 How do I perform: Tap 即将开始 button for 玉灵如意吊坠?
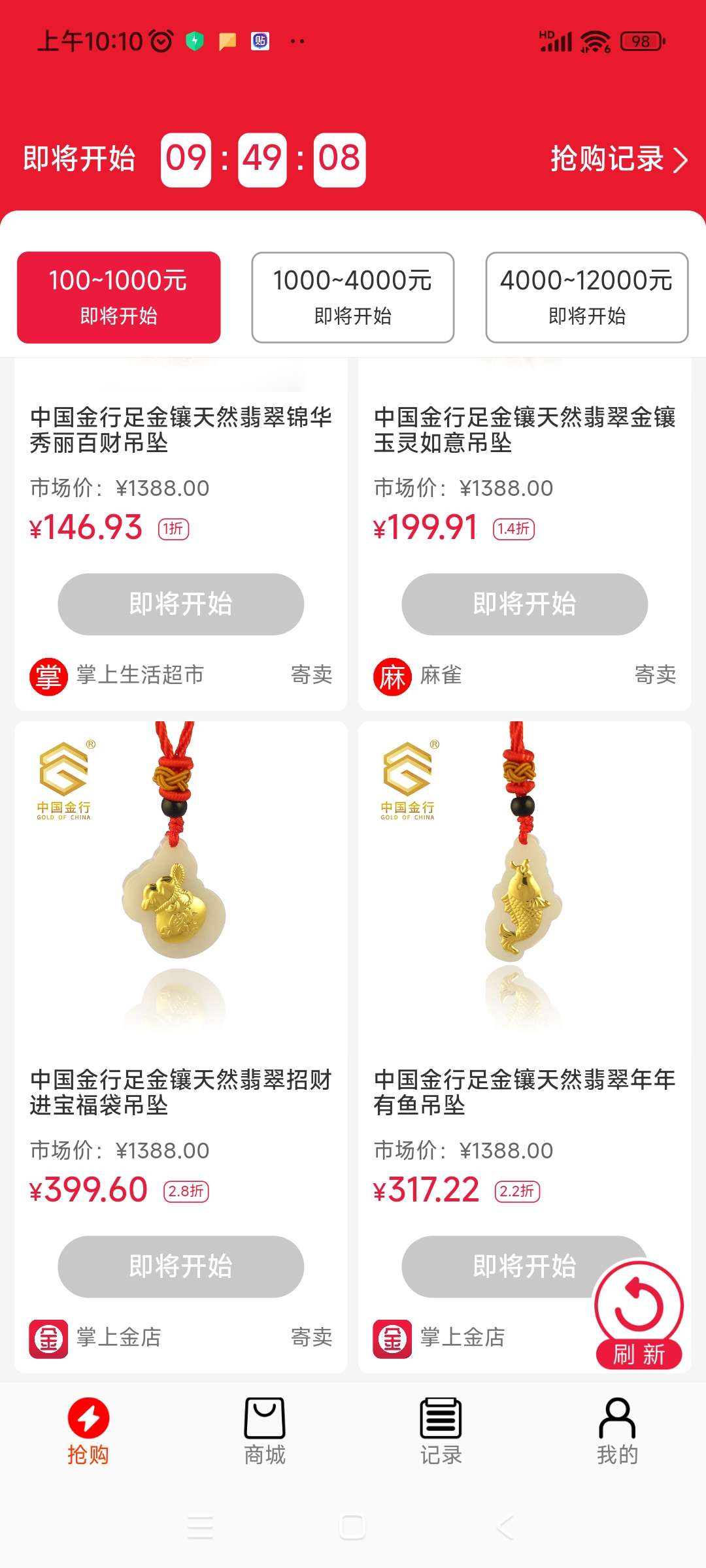pyautogui.click(x=525, y=604)
